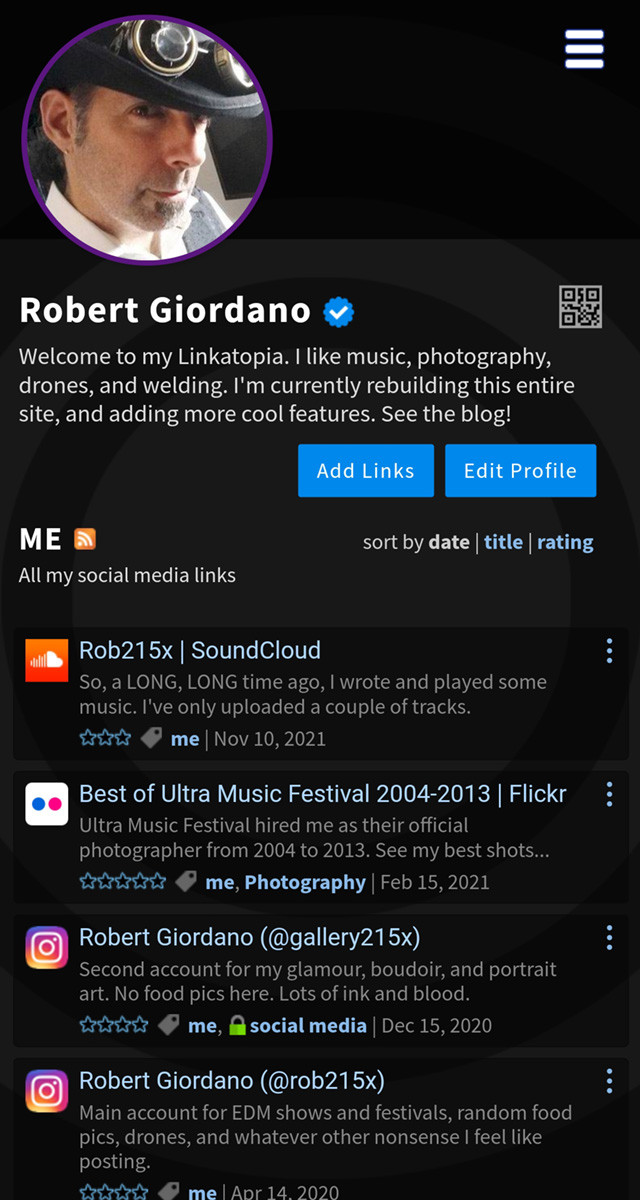Open the Rob215x SoundCloud link

[x=200, y=651]
